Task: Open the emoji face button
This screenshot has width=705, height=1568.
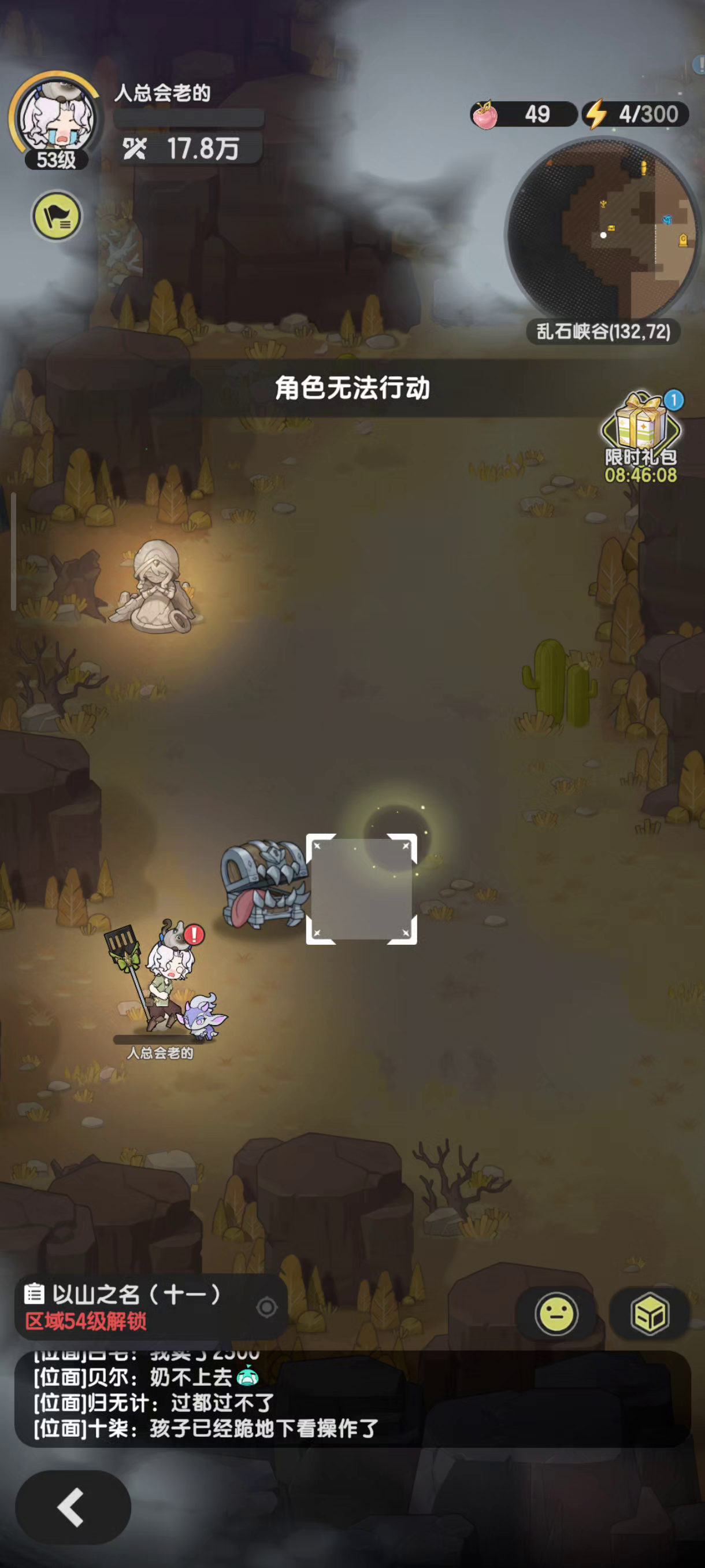Action: [x=556, y=1314]
